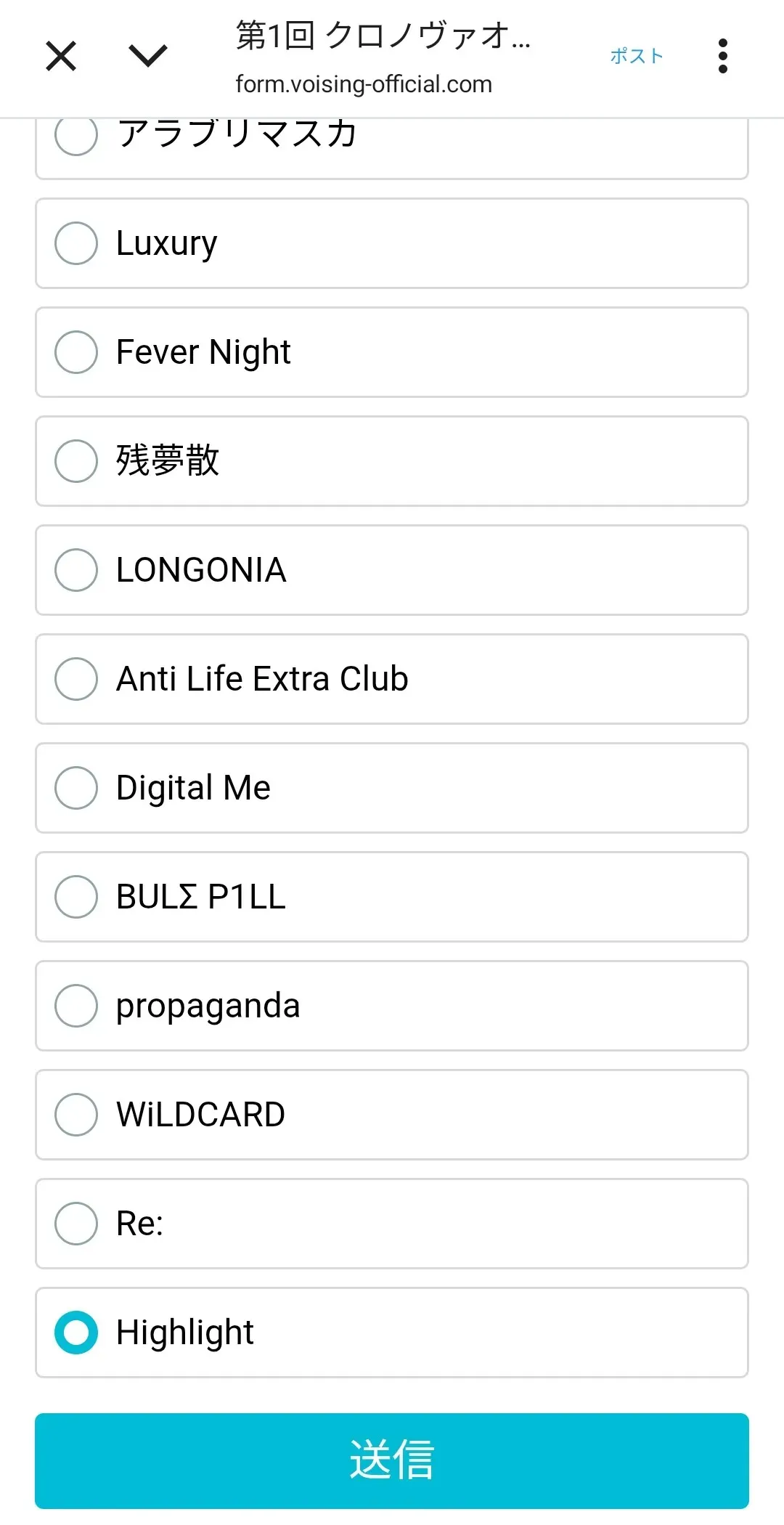The width and height of the screenshot is (784, 1525).
Task: Choose WiLDCARD
Action: 76,1115
